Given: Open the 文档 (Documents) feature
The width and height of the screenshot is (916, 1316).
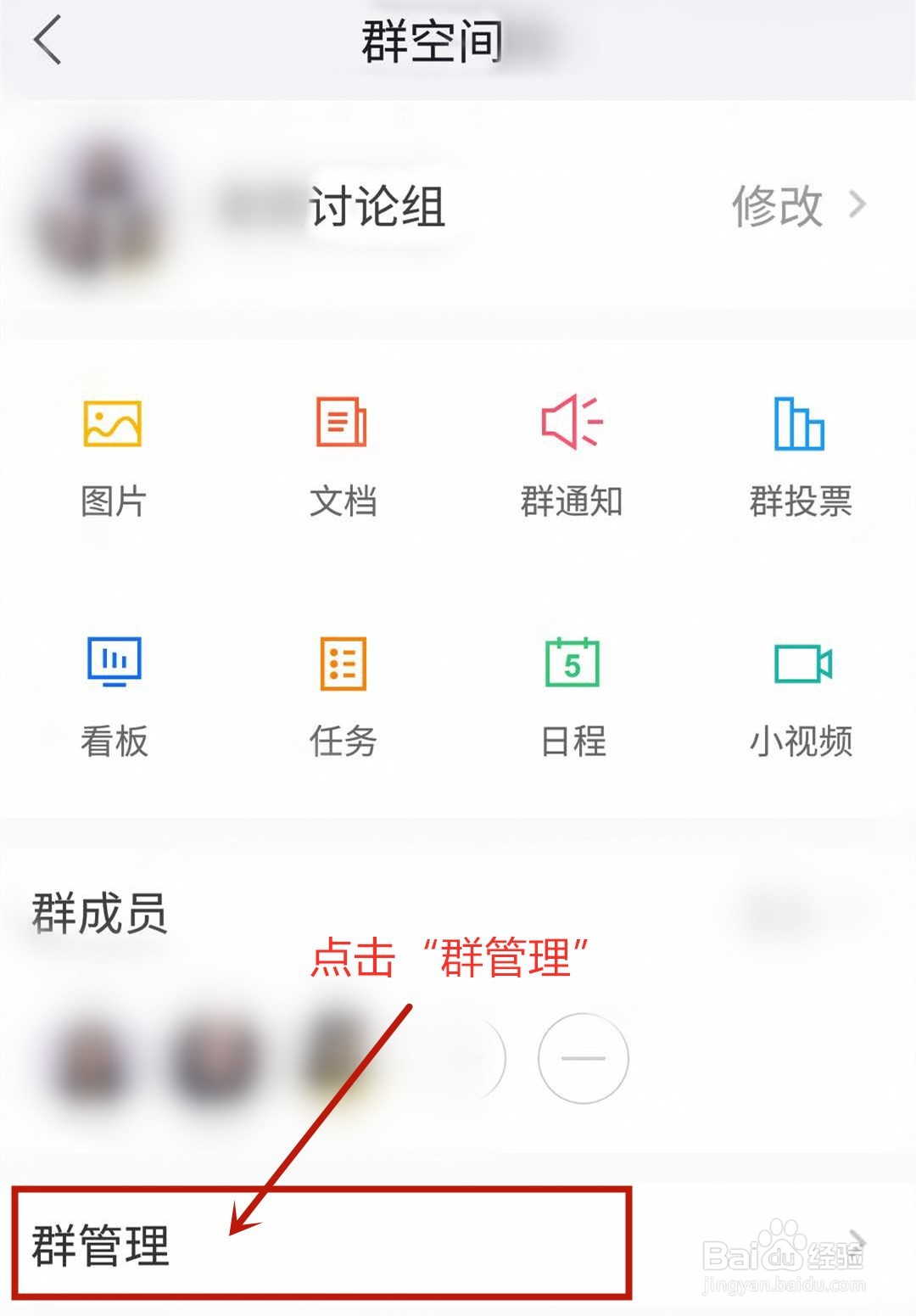Looking at the screenshot, I should (342, 450).
